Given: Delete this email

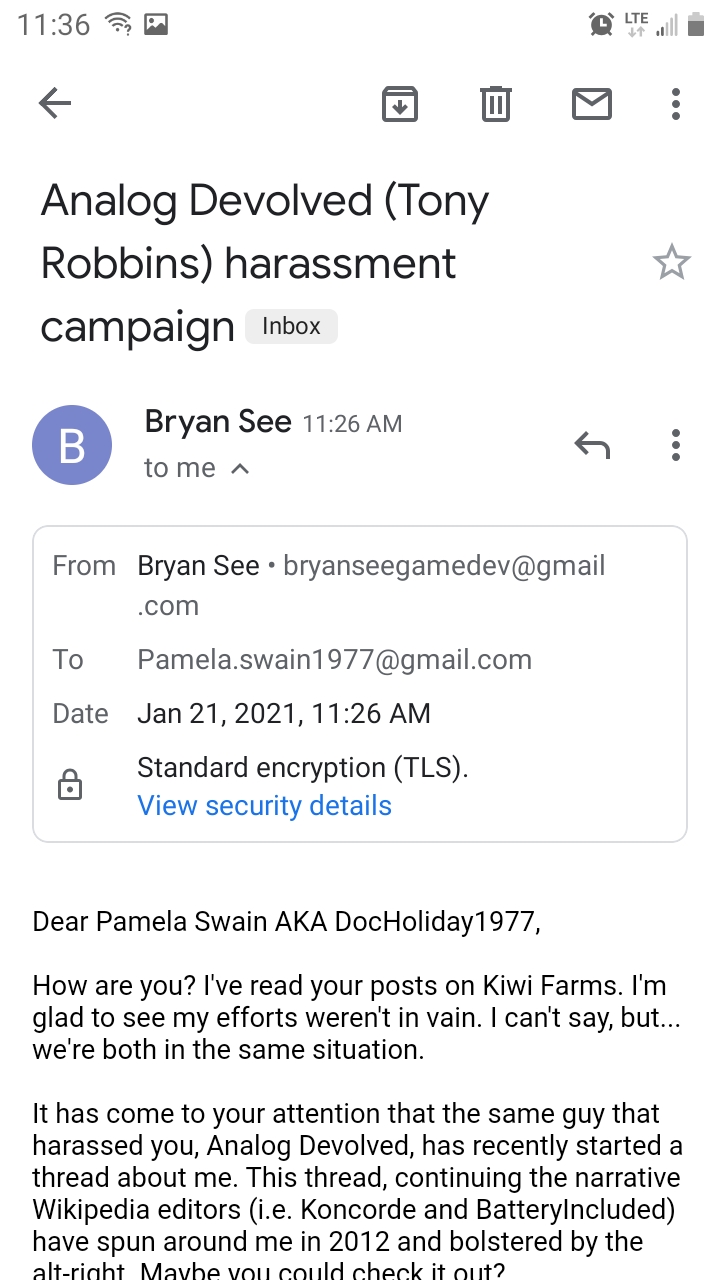Looking at the screenshot, I should tap(496, 103).
